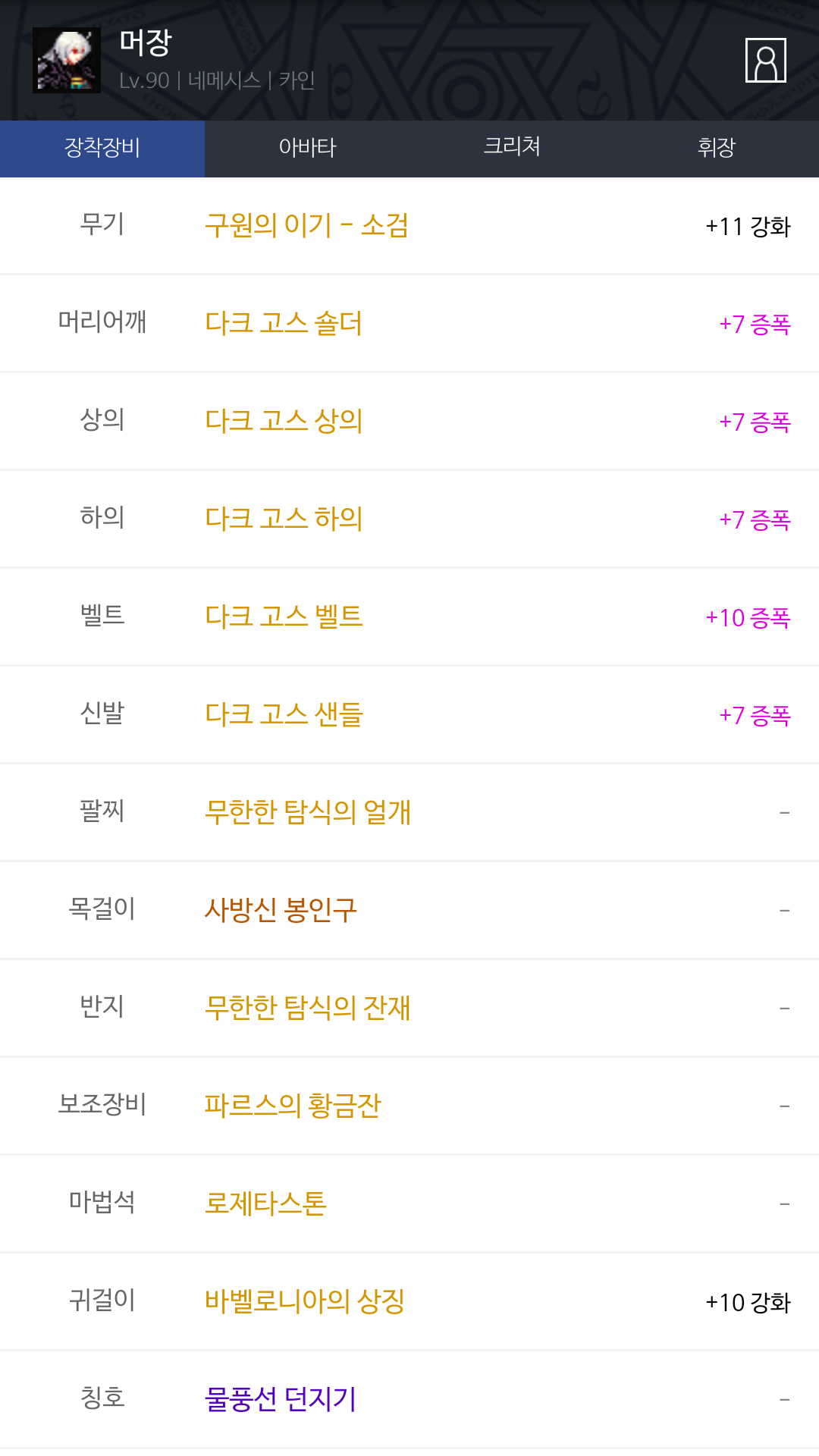Viewport: 819px width, 1456px height.
Task: Open the character profile icon
Action: coord(765,60)
